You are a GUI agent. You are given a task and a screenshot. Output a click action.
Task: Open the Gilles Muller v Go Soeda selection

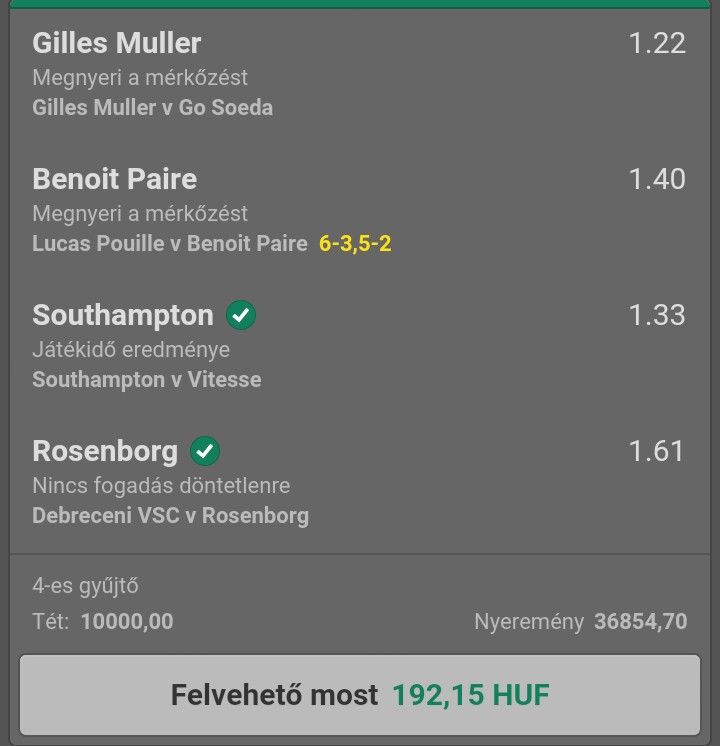pos(360,75)
